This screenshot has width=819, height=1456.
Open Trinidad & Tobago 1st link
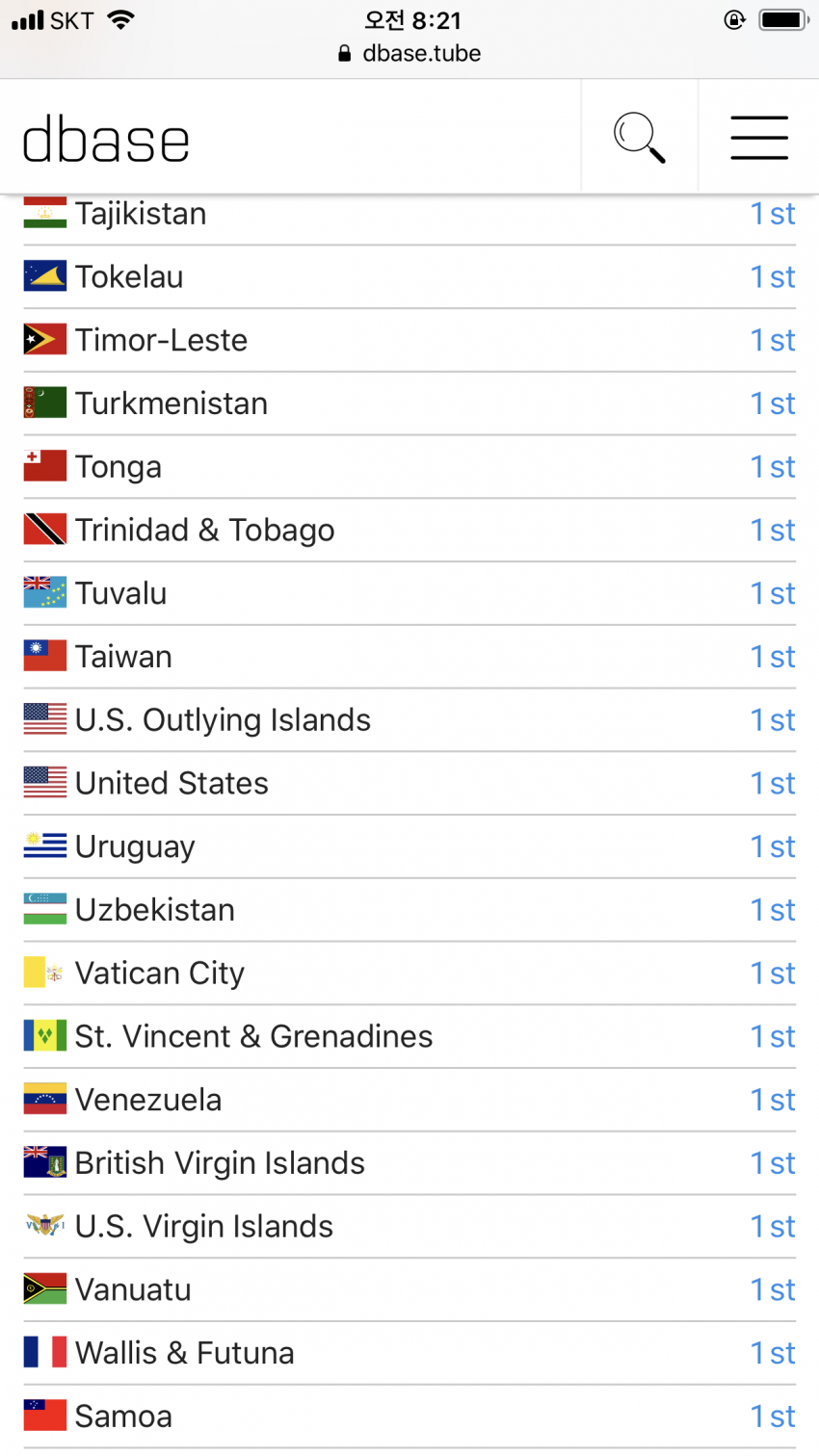click(773, 531)
